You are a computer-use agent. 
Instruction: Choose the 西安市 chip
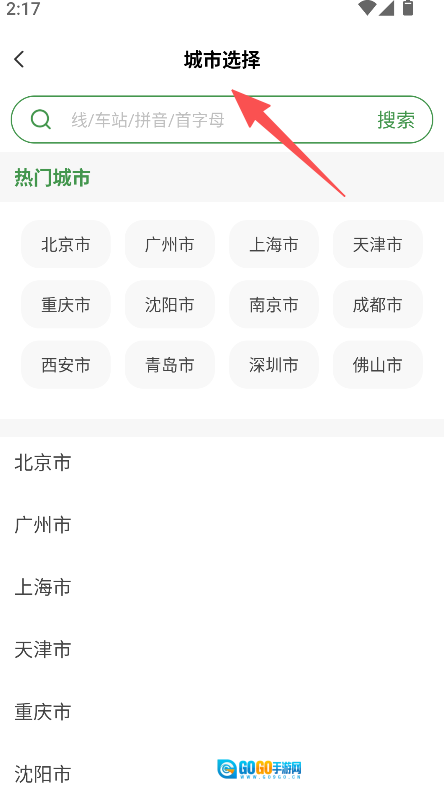point(66,365)
